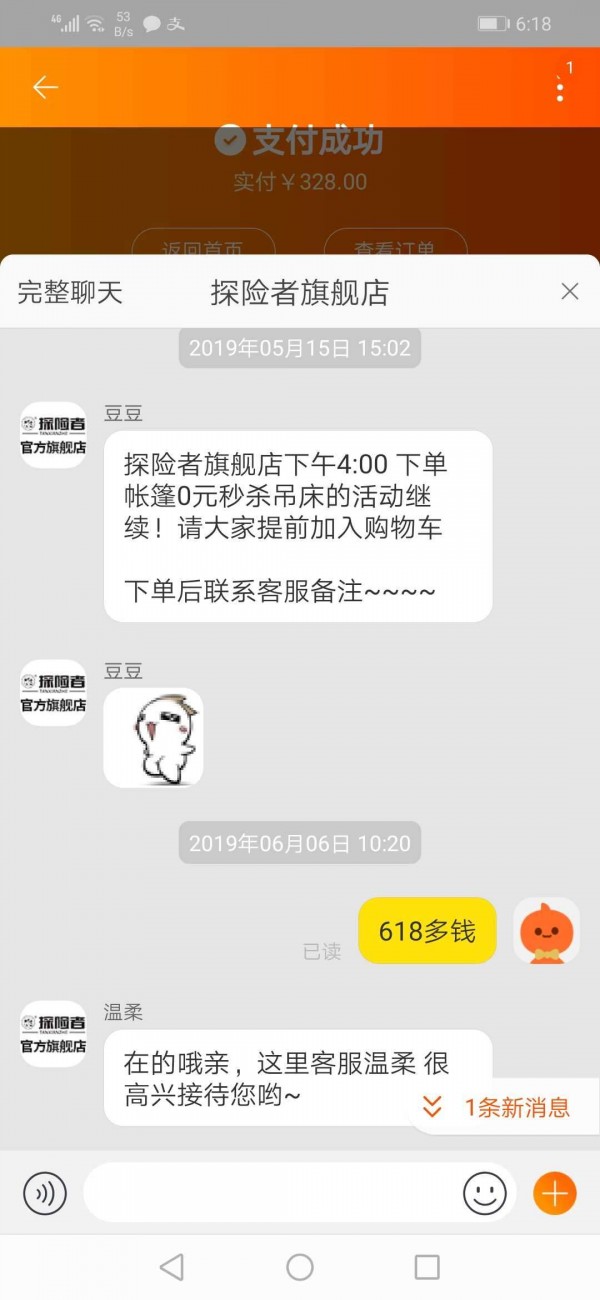Open the orange plus attachments menu
600x1300 pixels.
coord(555,1193)
